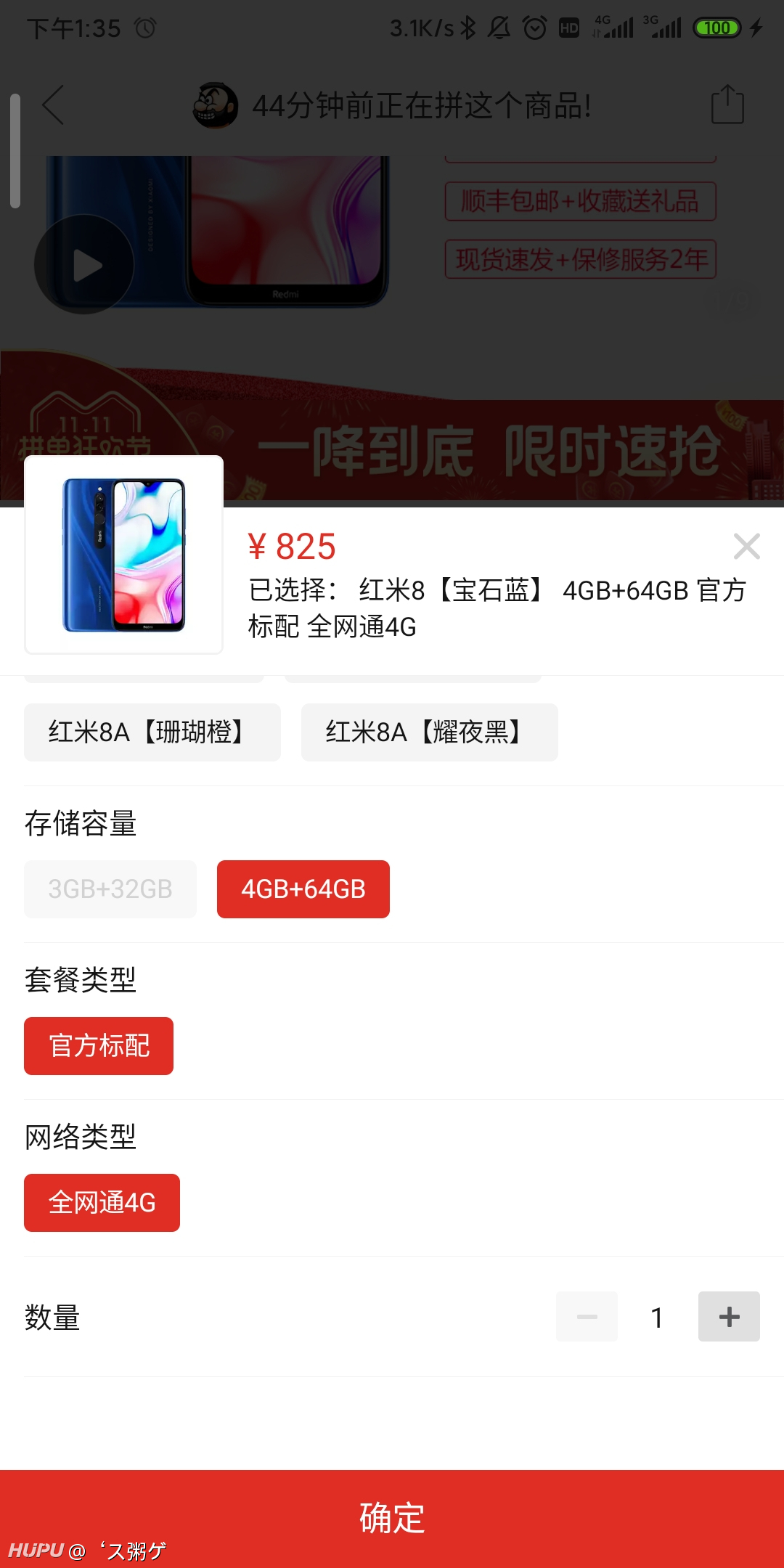This screenshot has width=784, height=1568.
Task: Select 红米8A【耀夜黑】 color option
Action: coord(430,732)
